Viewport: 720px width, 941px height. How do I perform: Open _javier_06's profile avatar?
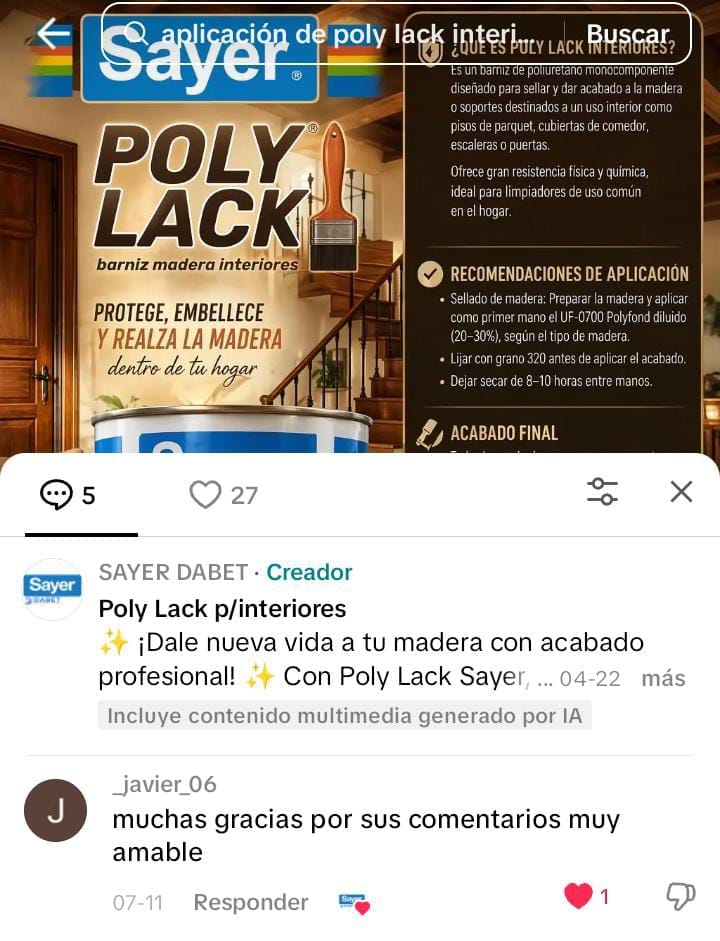point(55,810)
